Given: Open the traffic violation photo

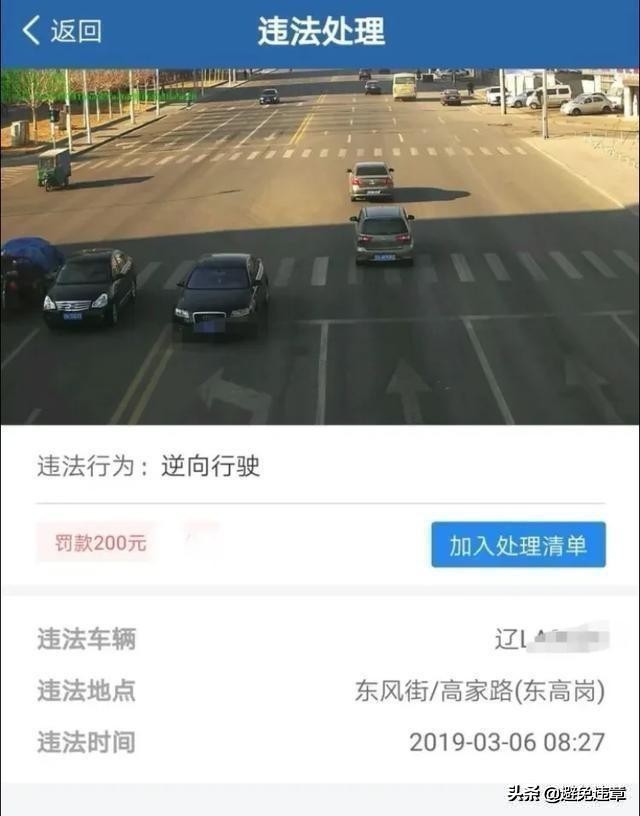Looking at the screenshot, I should click(320, 246).
